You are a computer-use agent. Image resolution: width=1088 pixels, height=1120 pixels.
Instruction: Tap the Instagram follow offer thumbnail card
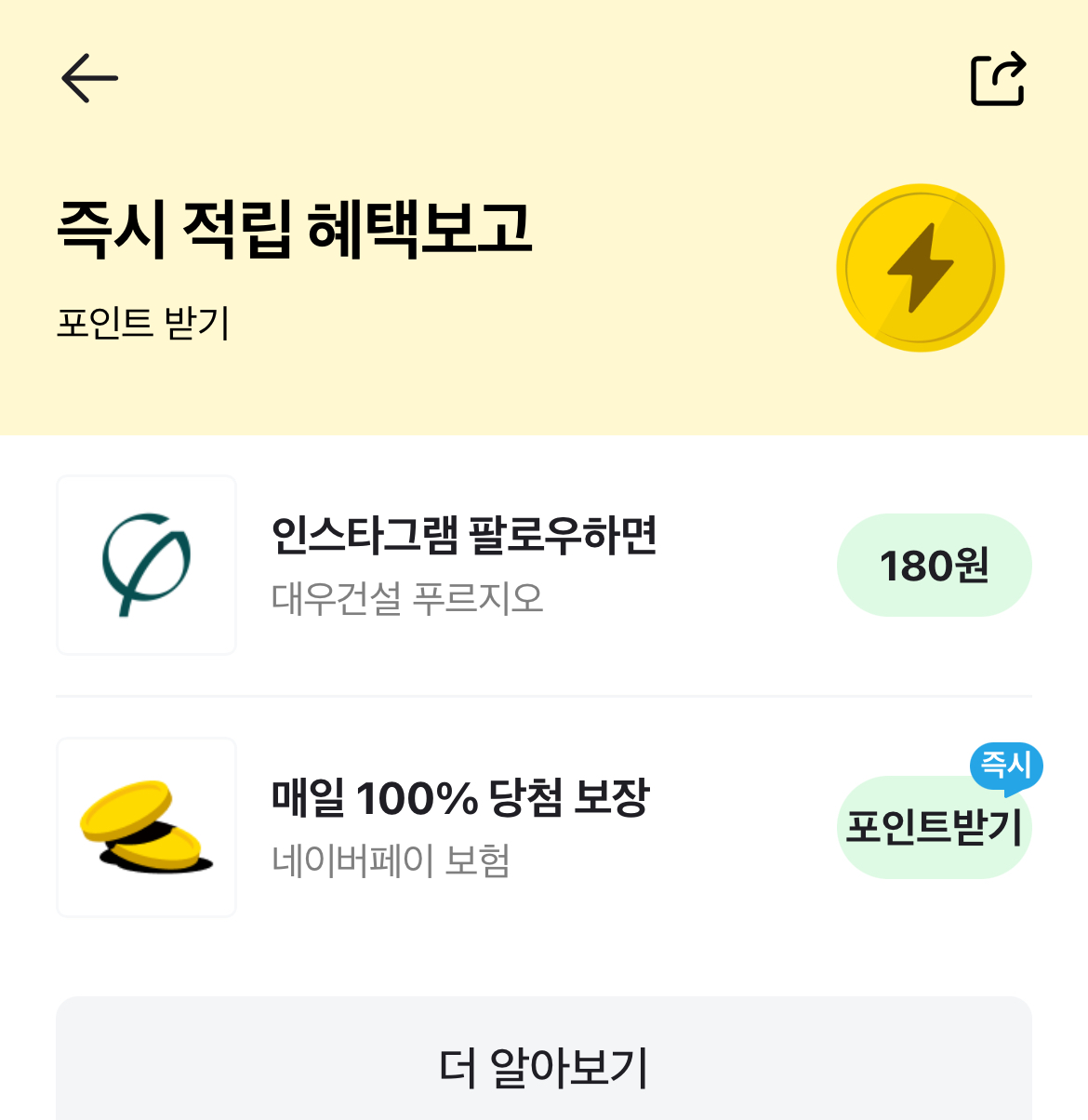(146, 565)
